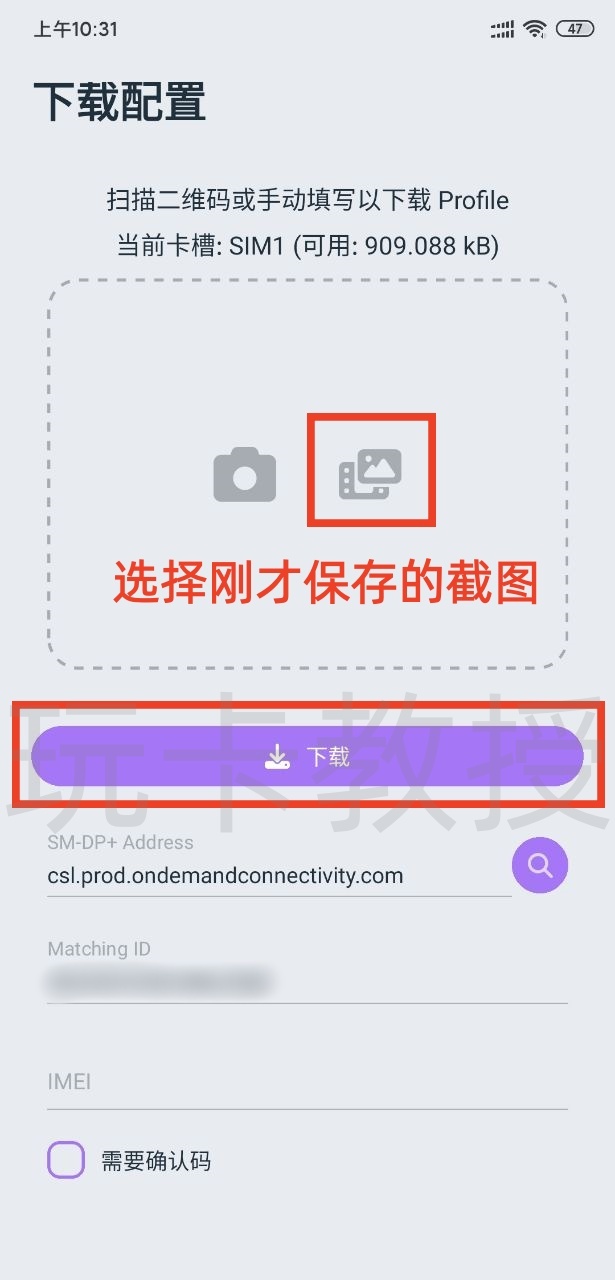Edit the SM-DP+ Address field
The height and width of the screenshot is (1280, 615).
click(278, 876)
